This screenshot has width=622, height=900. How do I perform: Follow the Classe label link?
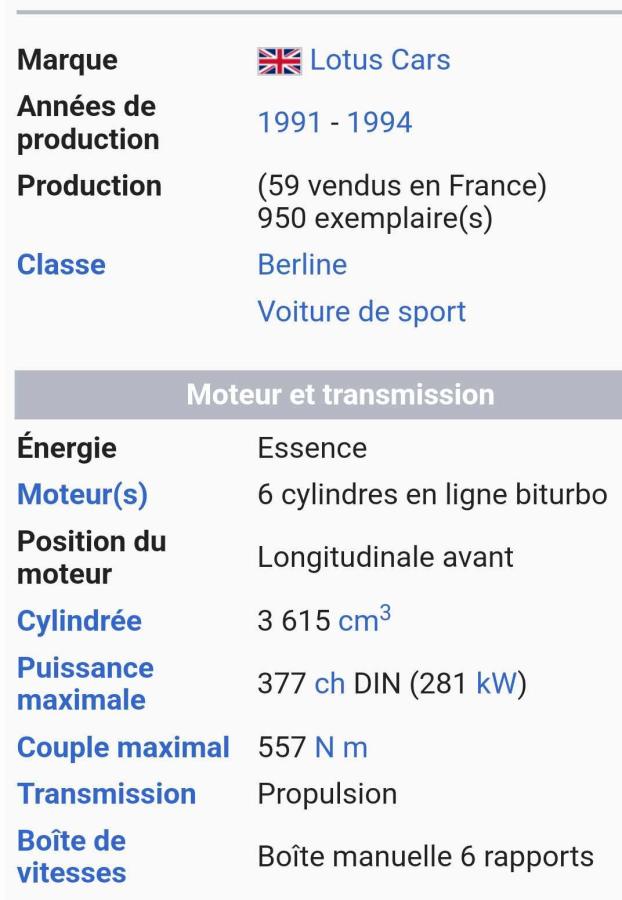pyautogui.click(x=61, y=265)
